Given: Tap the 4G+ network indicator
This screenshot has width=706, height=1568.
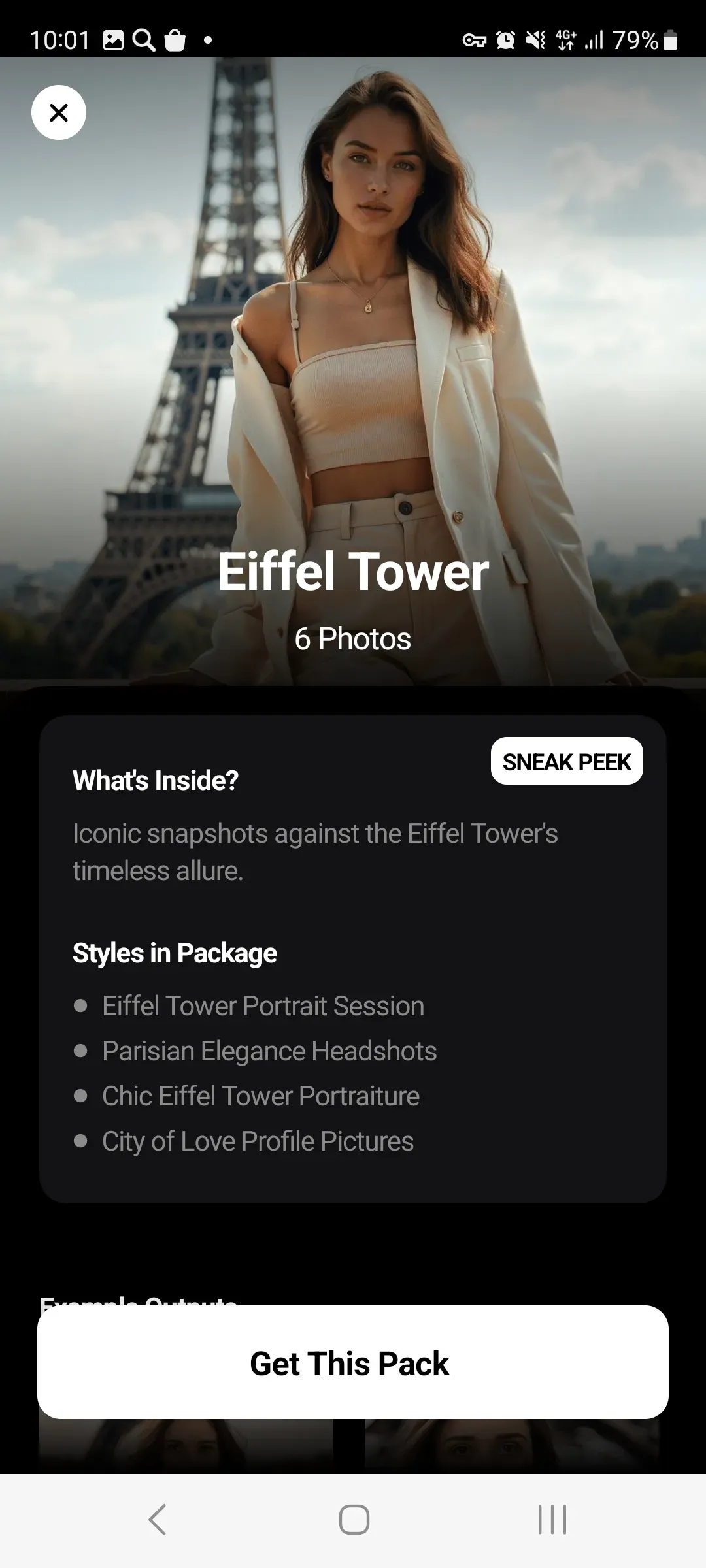Looking at the screenshot, I should point(566,41).
